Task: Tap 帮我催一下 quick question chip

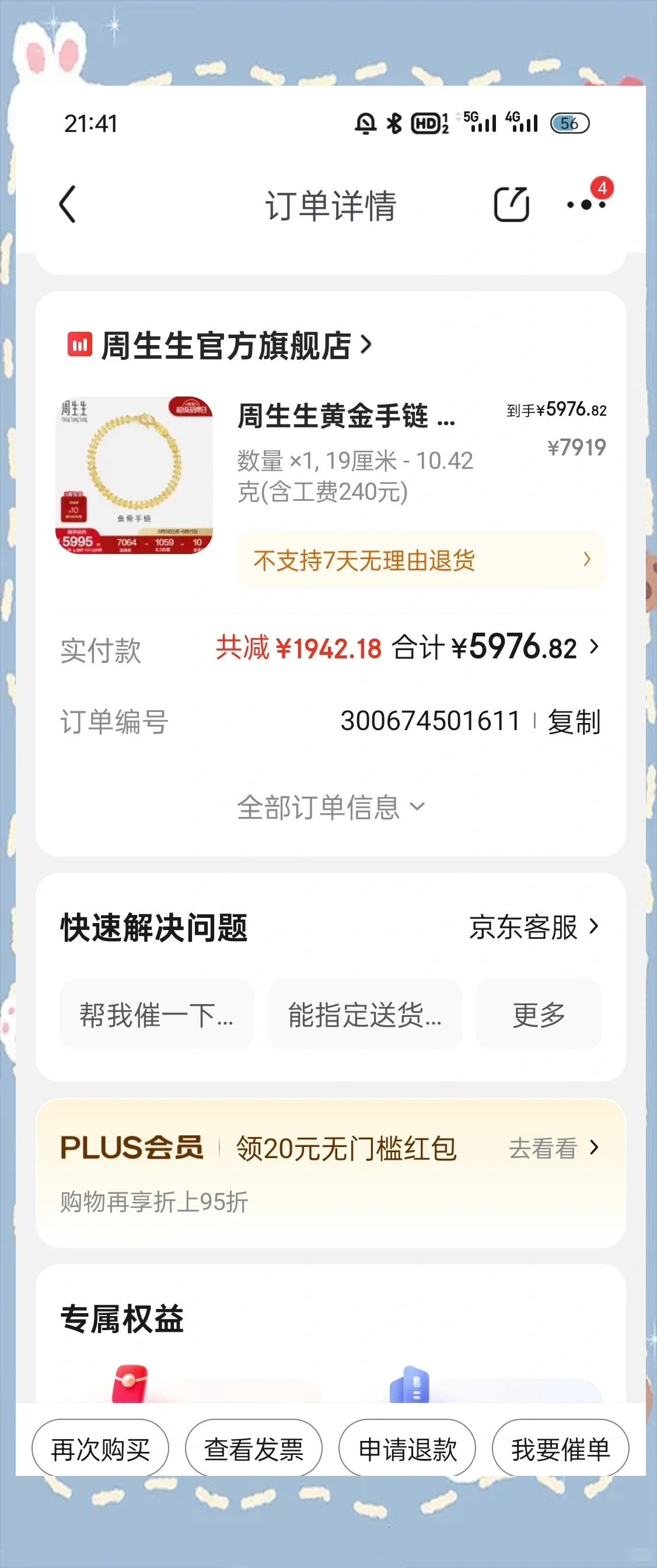Action: (x=156, y=1014)
